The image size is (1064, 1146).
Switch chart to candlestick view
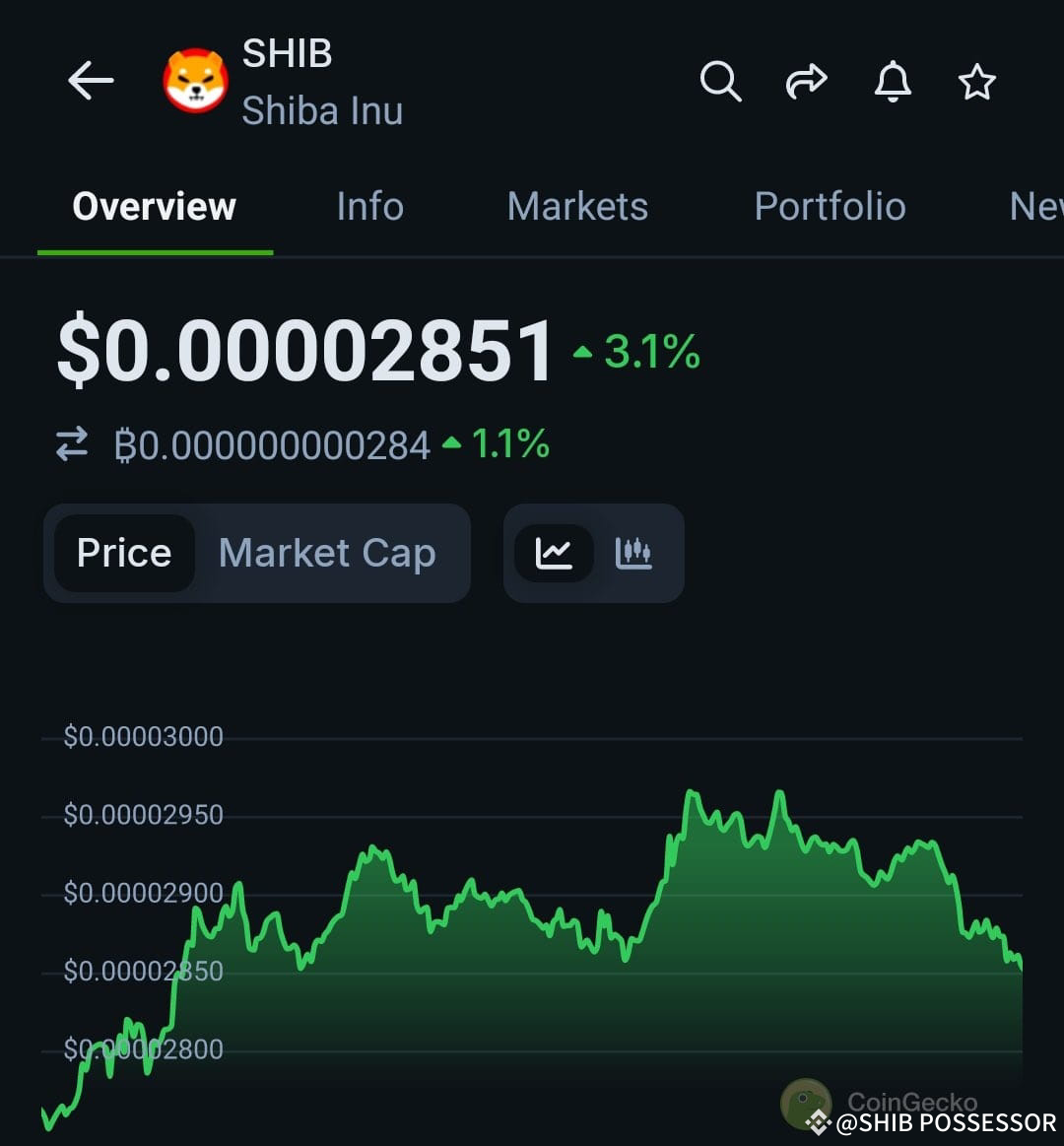click(633, 553)
